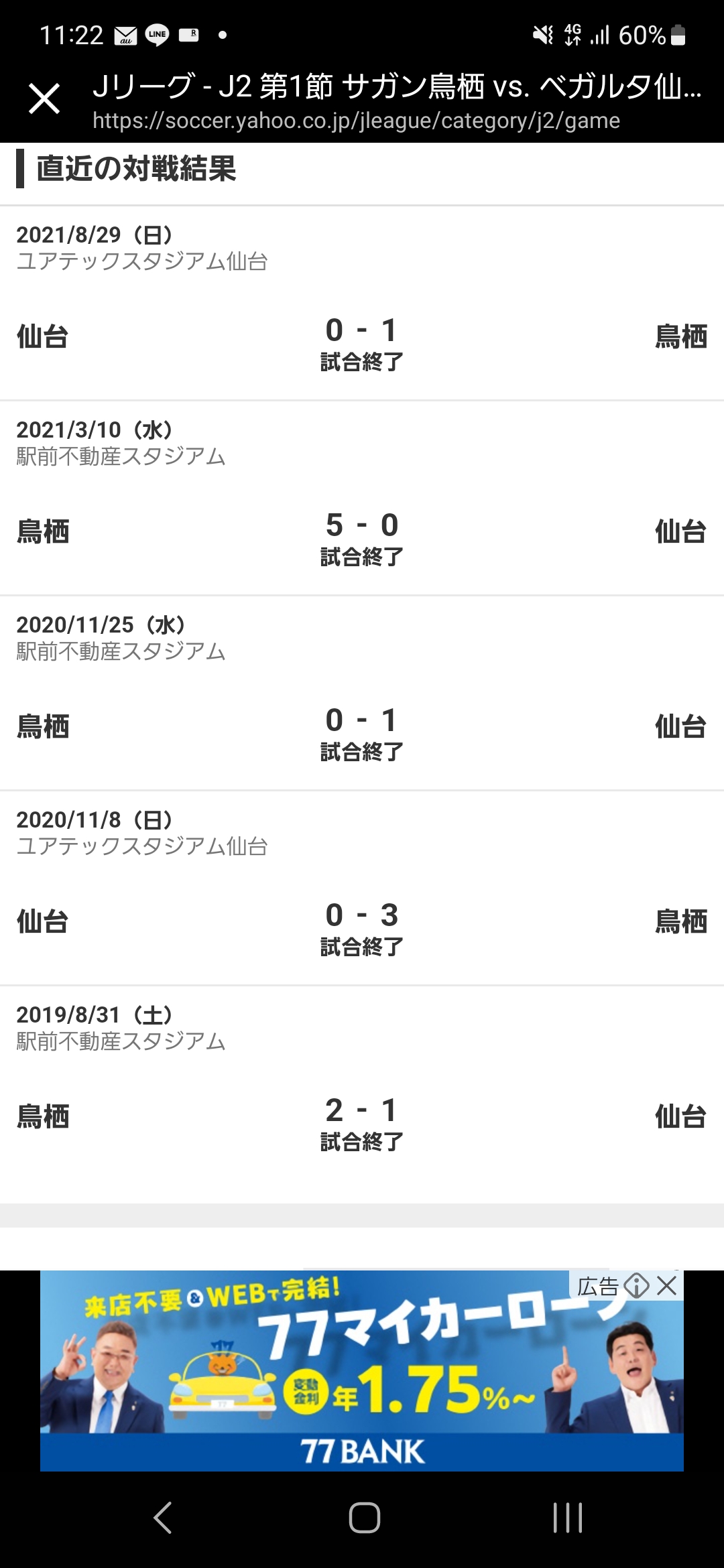Open the 77 Bank car loan ad
The width and height of the screenshot is (724, 1568).
(x=362, y=1380)
